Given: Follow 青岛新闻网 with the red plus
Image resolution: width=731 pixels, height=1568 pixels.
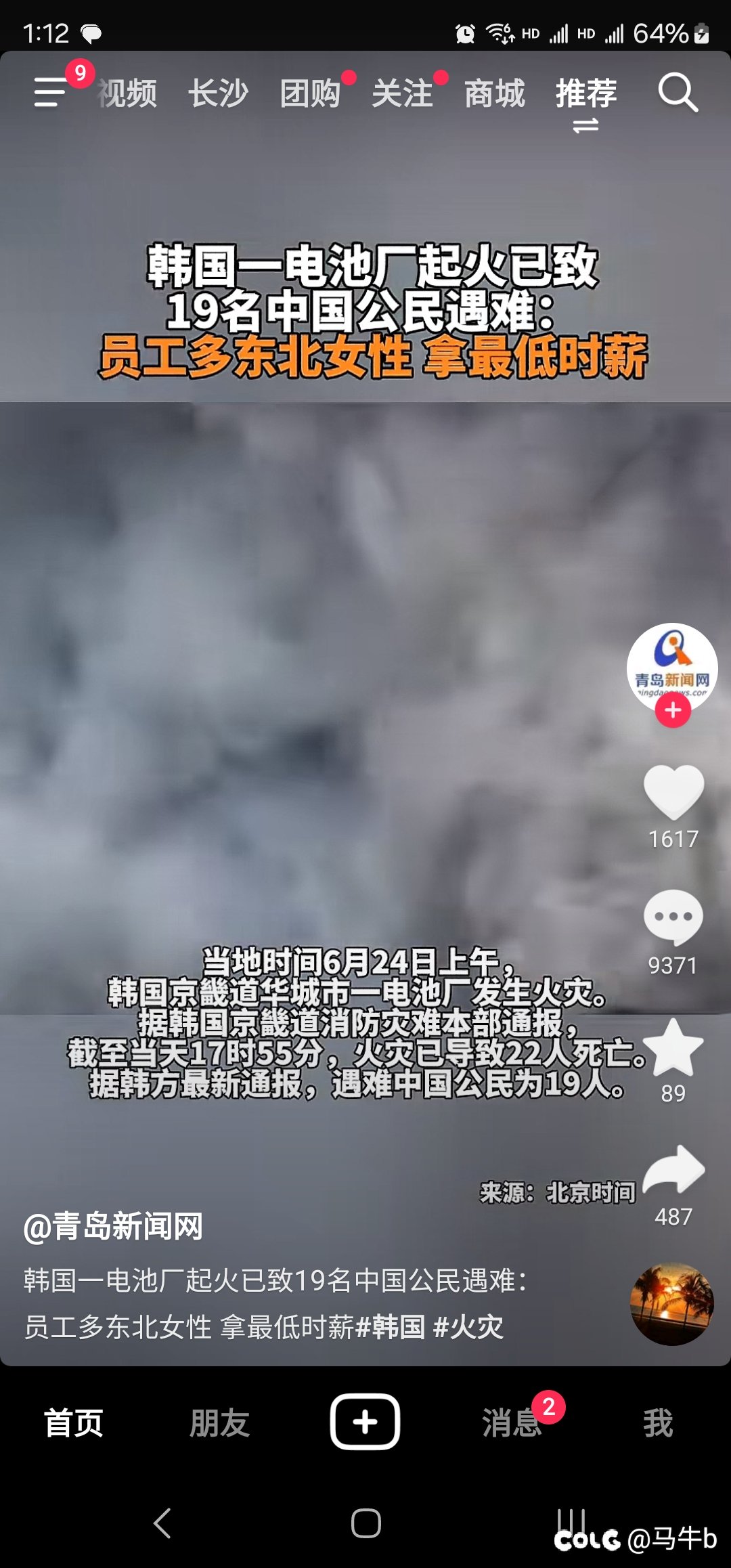Looking at the screenshot, I should (673, 710).
